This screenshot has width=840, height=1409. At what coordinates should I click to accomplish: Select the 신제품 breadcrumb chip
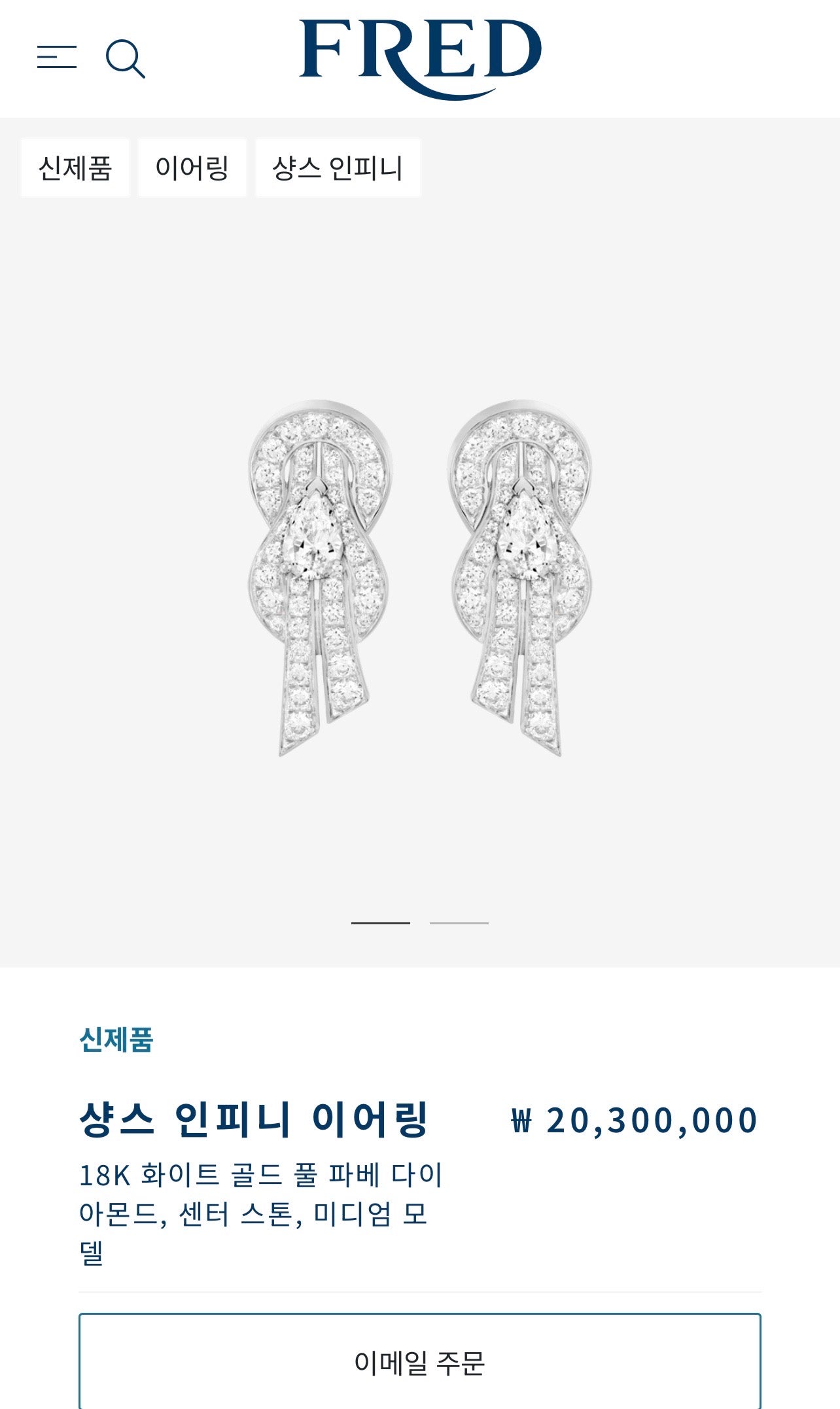[x=75, y=168]
